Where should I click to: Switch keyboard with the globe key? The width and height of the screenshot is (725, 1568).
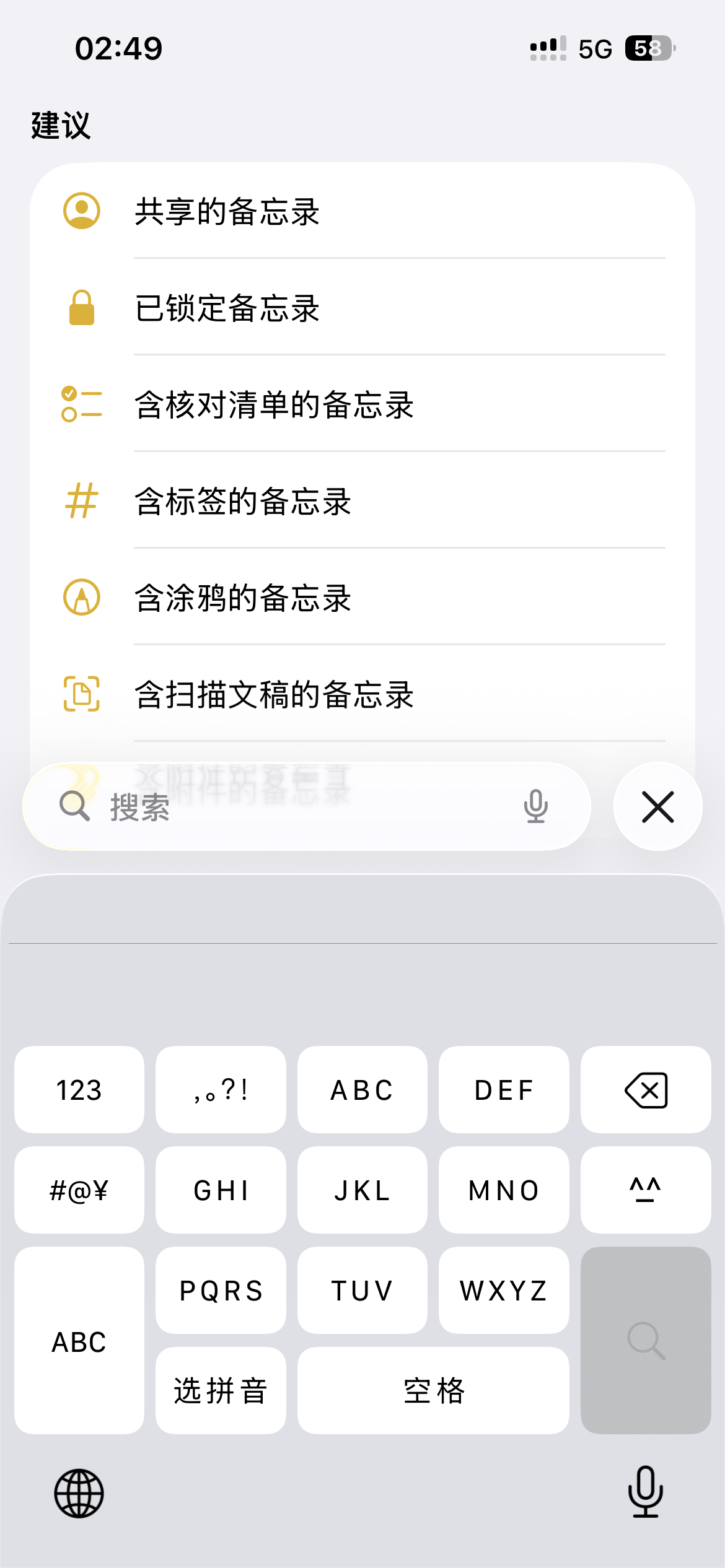click(x=79, y=1493)
